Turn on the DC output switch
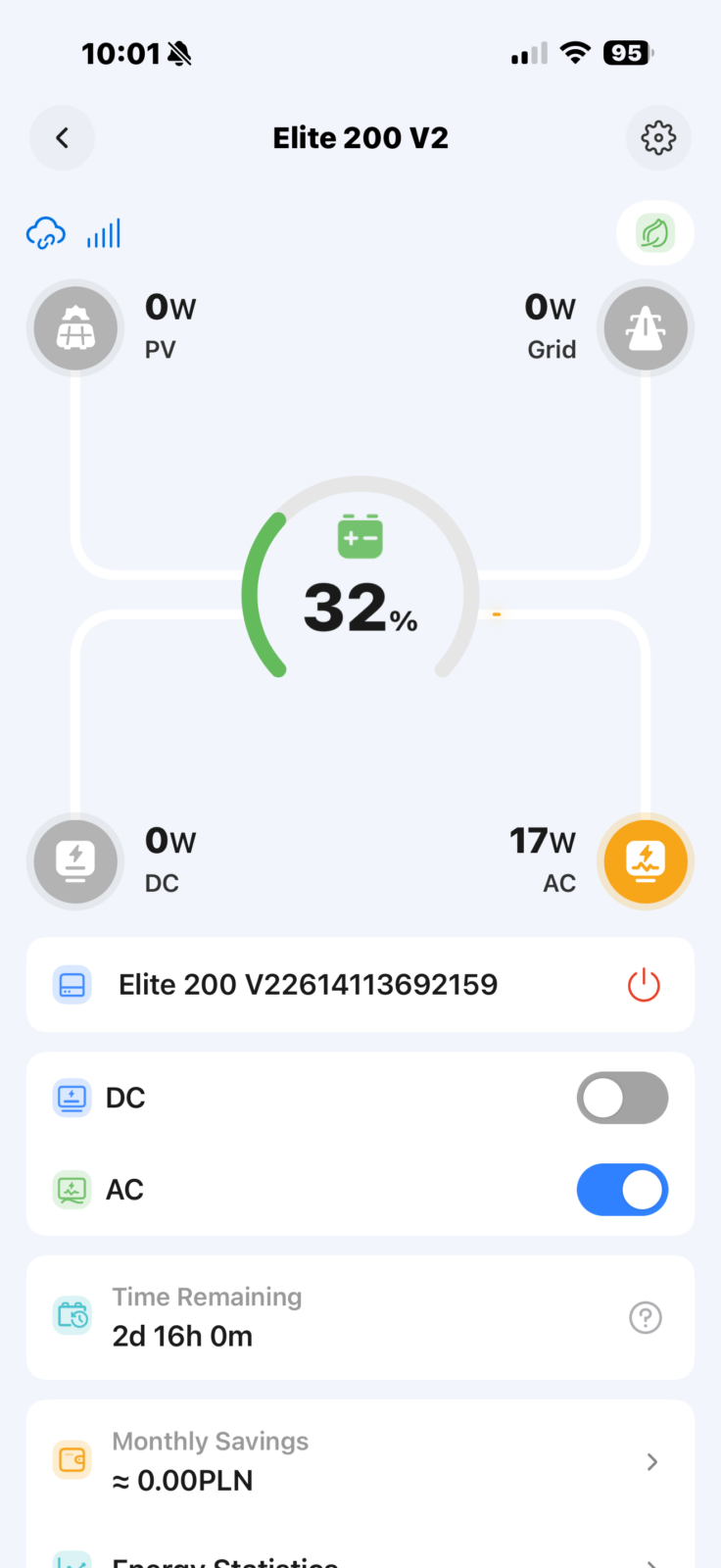Image resolution: width=721 pixels, height=1568 pixels. [x=622, y=1098]
